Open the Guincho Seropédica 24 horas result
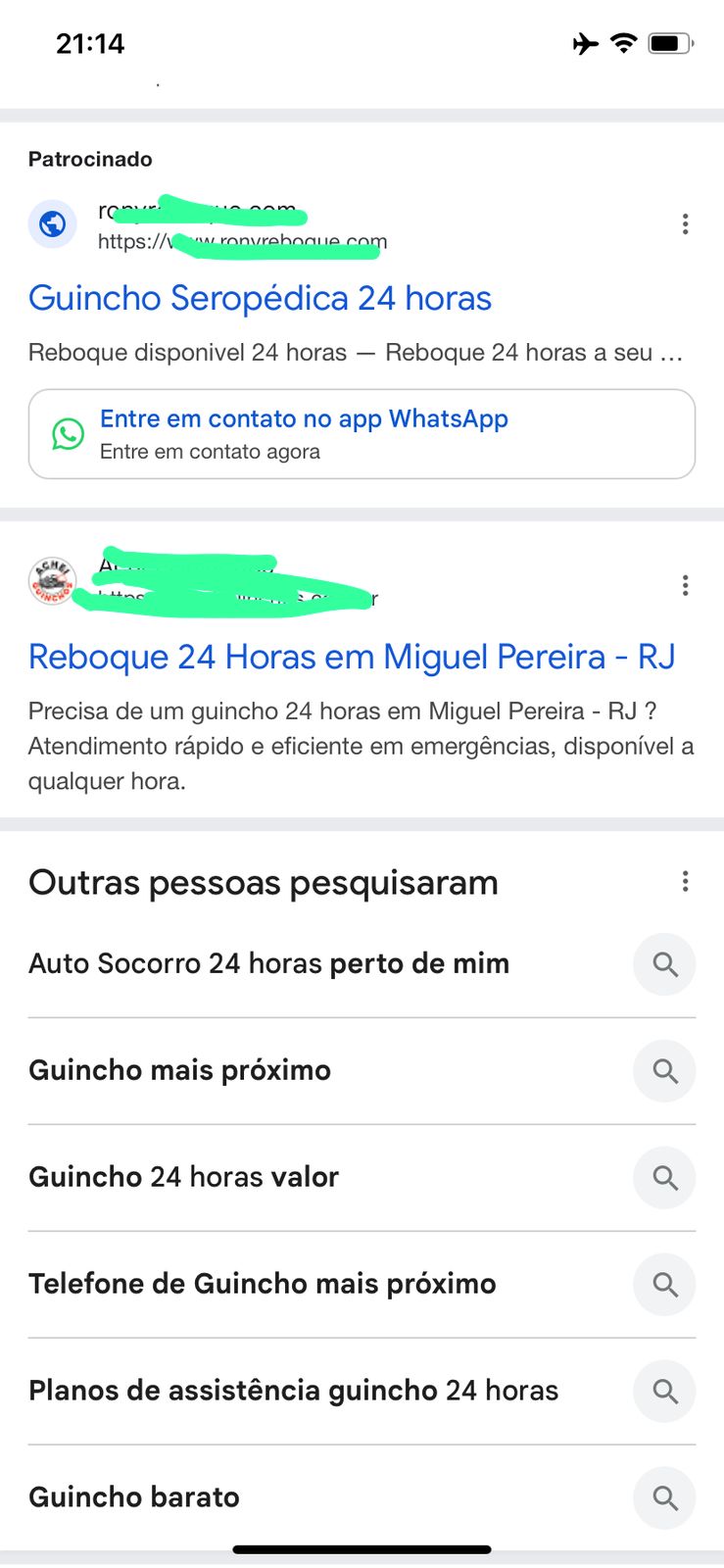Image resolution: width=724 pixels, height=1568 pixels. [x=260, y=298]
